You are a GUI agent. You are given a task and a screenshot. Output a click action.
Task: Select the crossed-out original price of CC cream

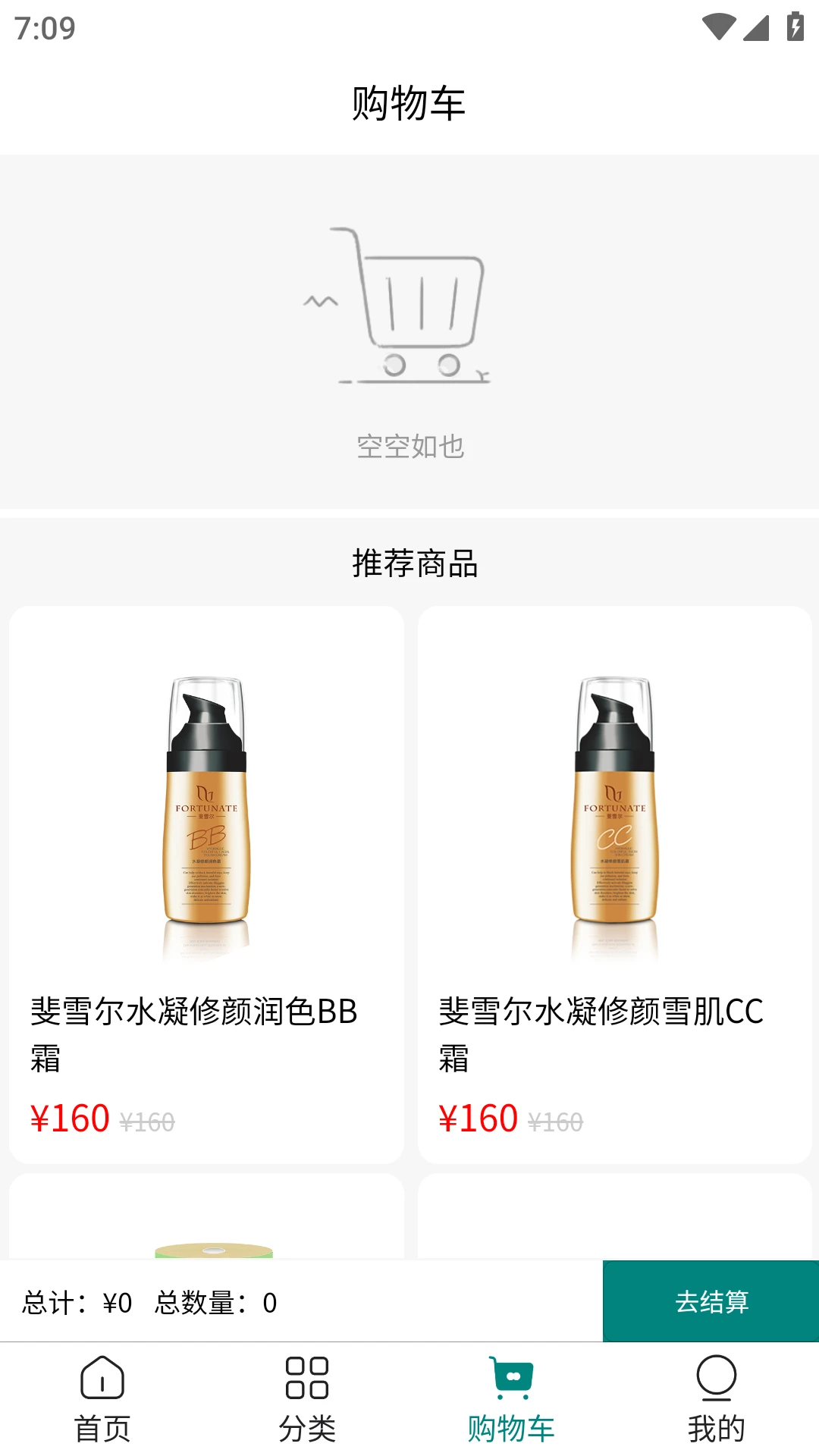(x=557, y=1120)
